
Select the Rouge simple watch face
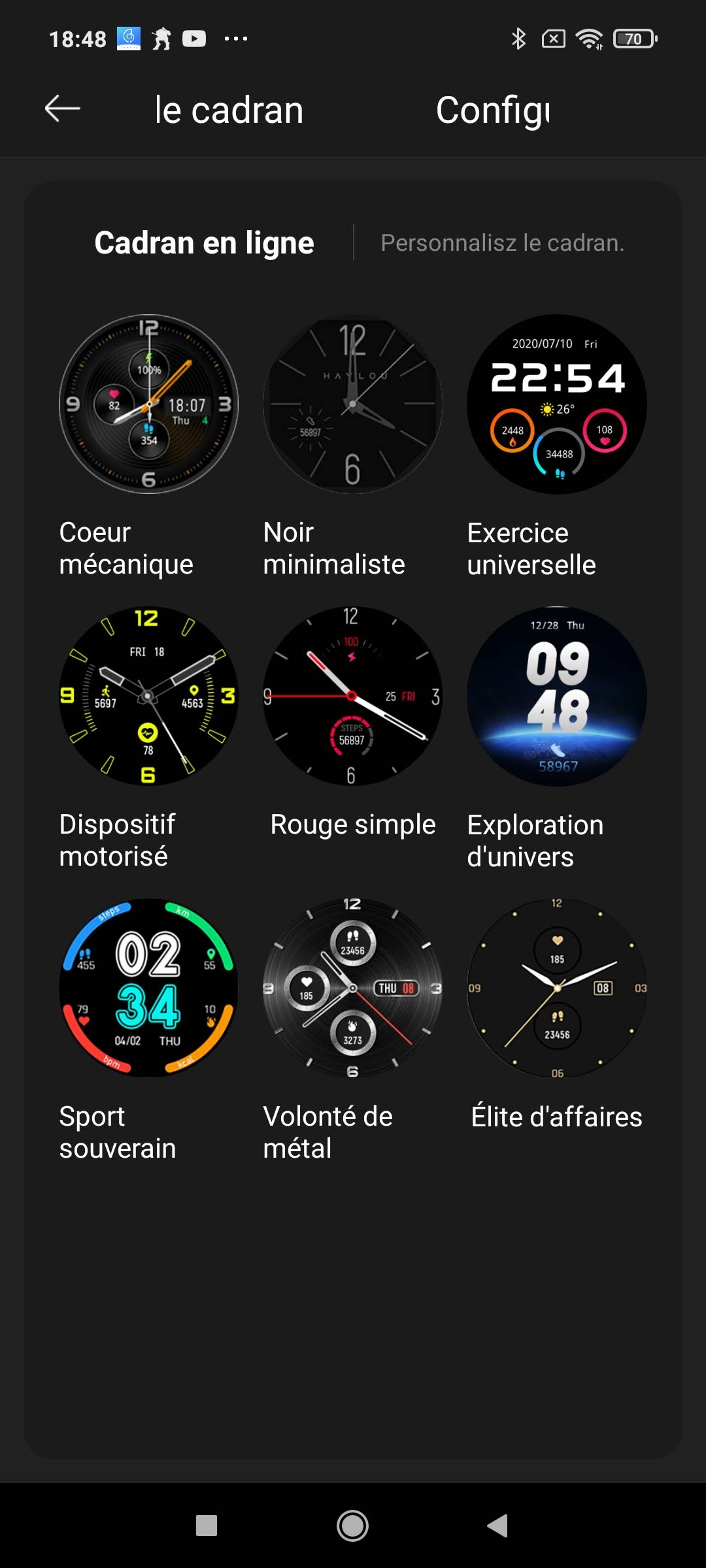point(352,696)
